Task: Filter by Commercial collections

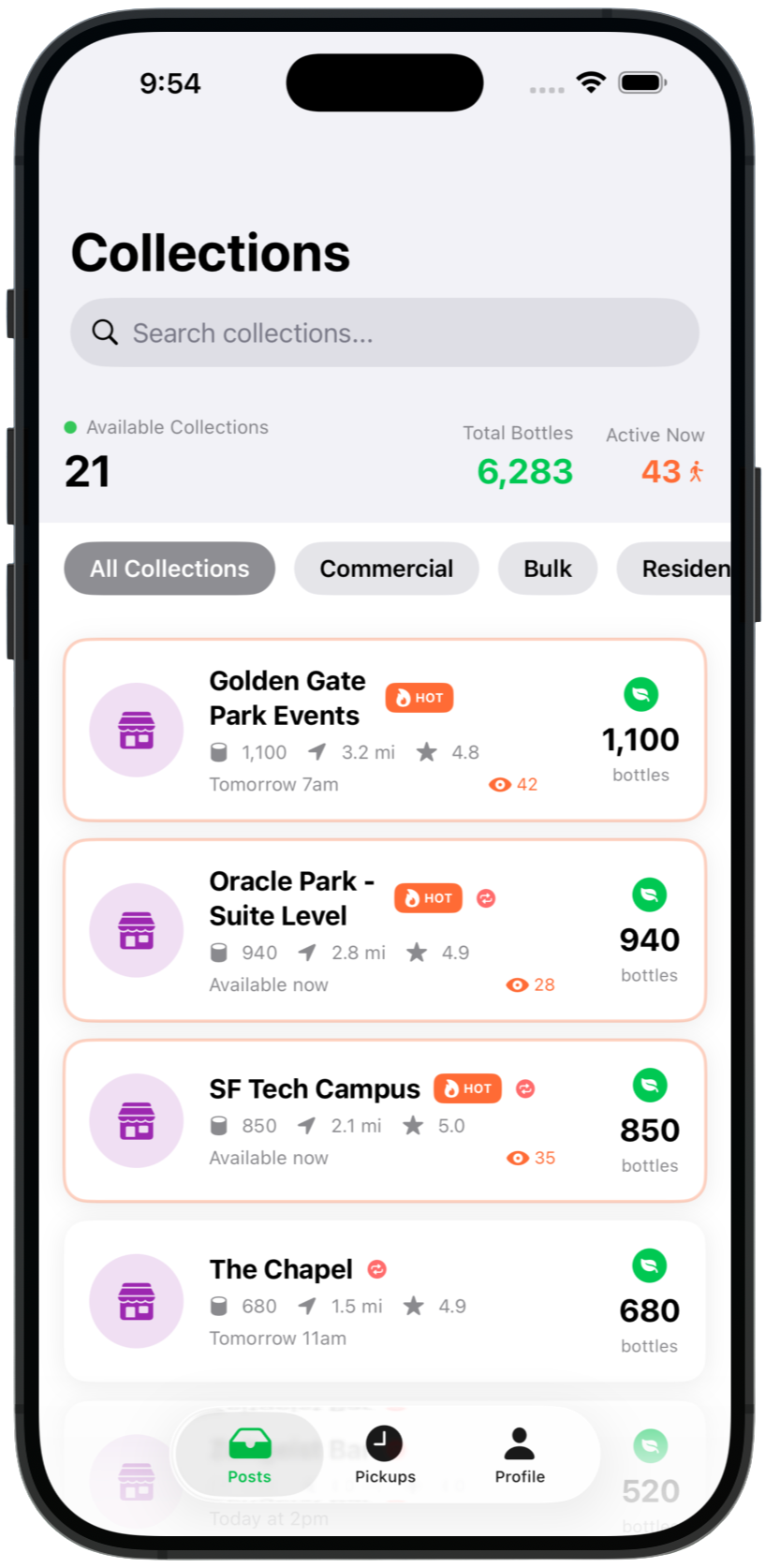Action: (x=386, y=569)
